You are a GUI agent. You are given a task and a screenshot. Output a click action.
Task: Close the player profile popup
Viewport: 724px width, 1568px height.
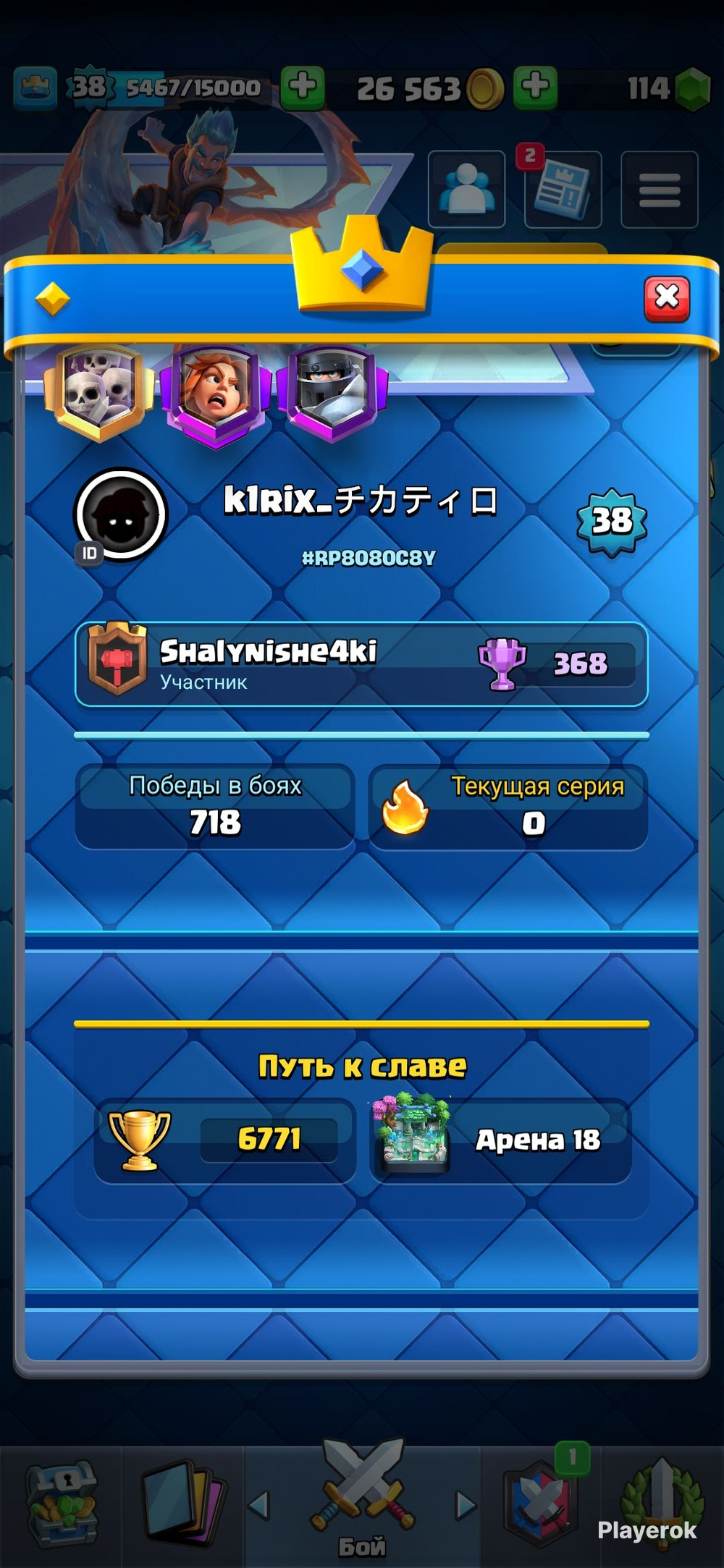pos(666,297)
